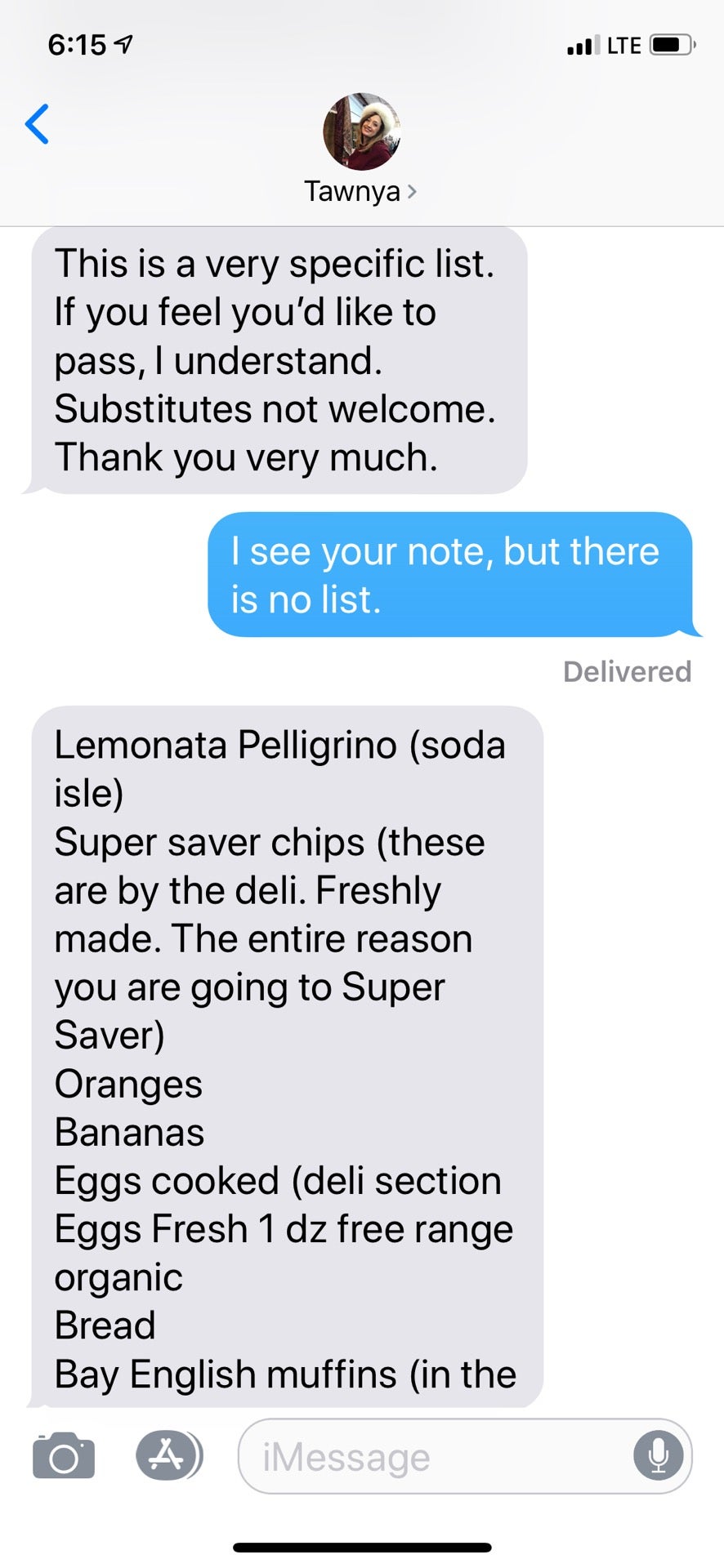Go back to the messages list

click(x=38, y=124)
